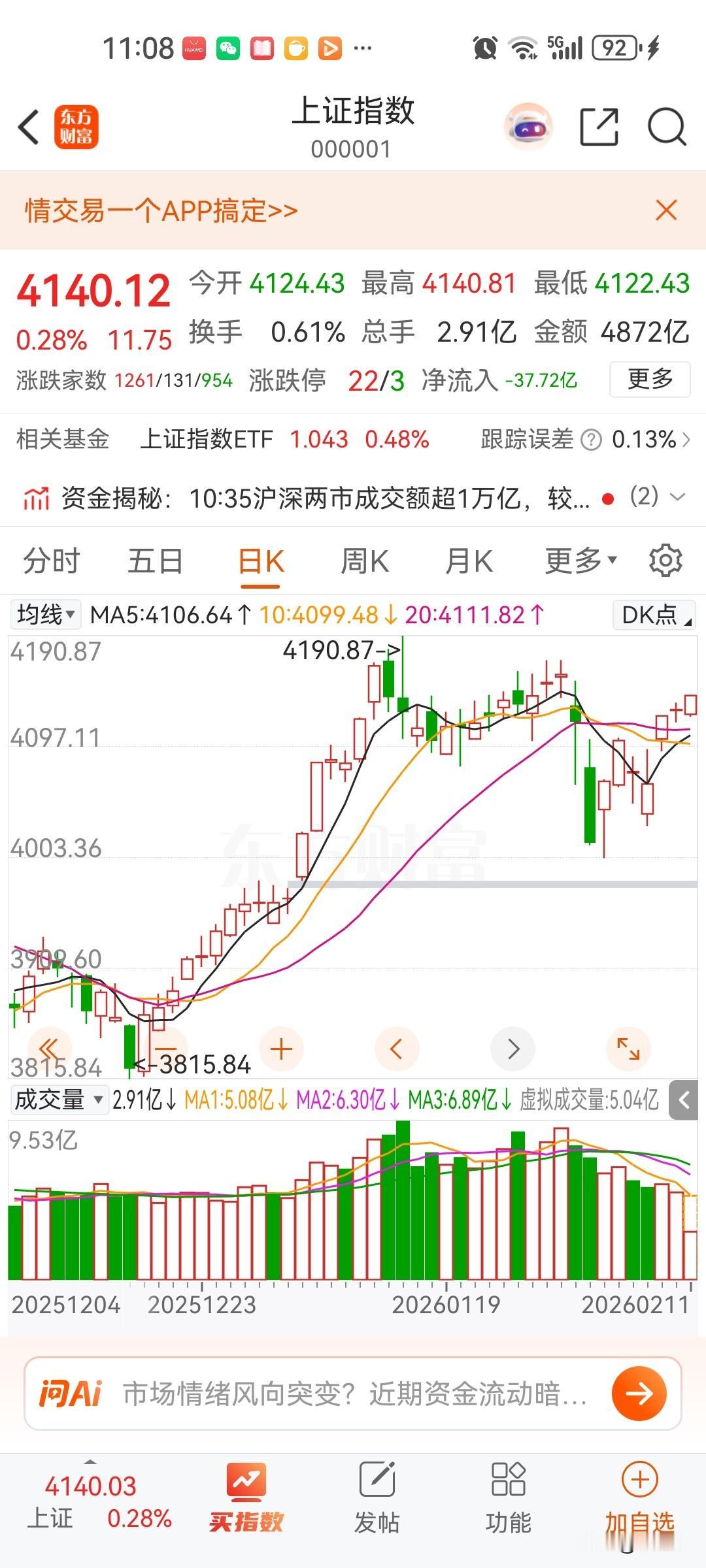
Task: Go back using the back arrow
Action: click(x=29, y=125)
